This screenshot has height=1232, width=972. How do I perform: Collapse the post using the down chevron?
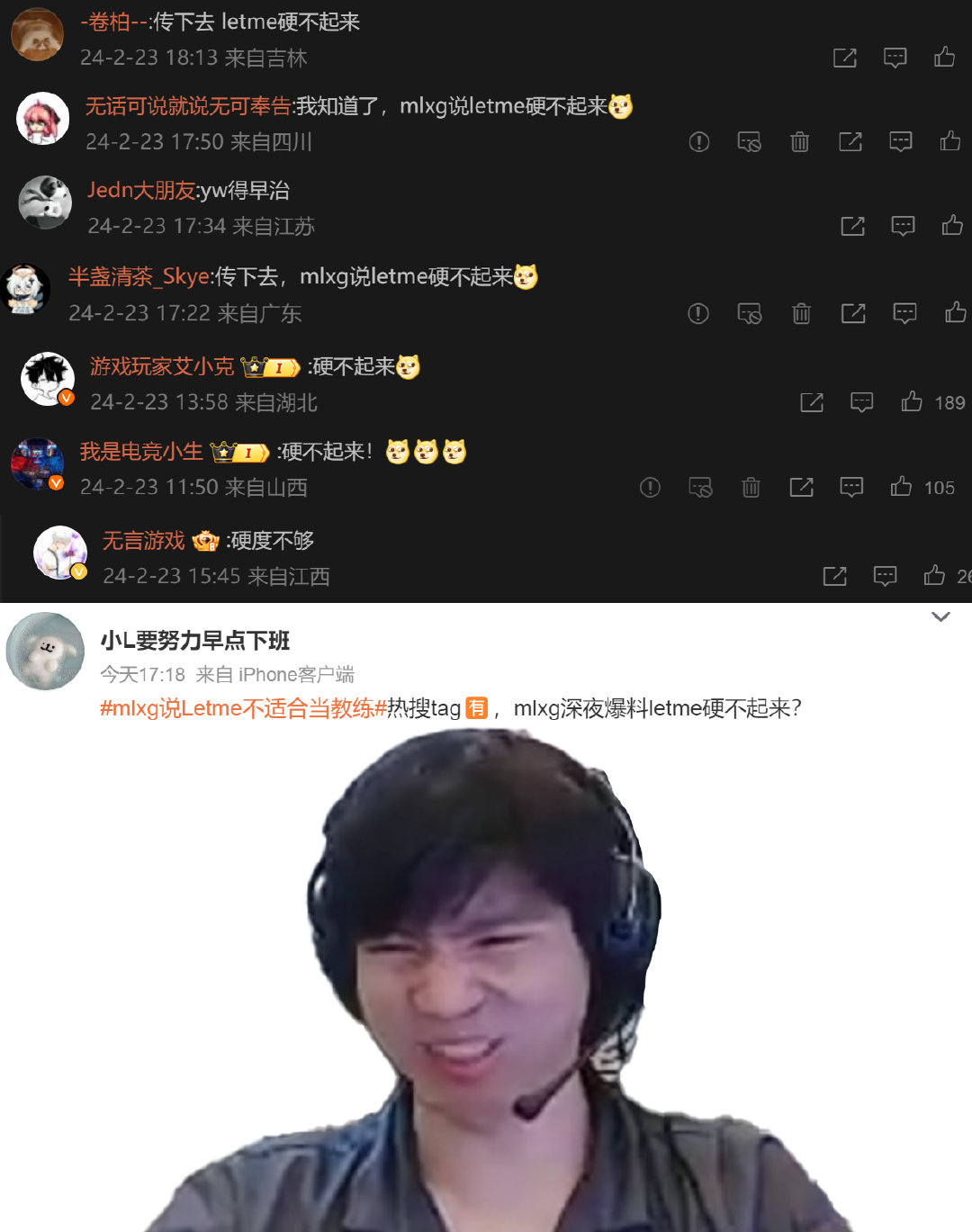pyautogui.click(x=941, y=616)
